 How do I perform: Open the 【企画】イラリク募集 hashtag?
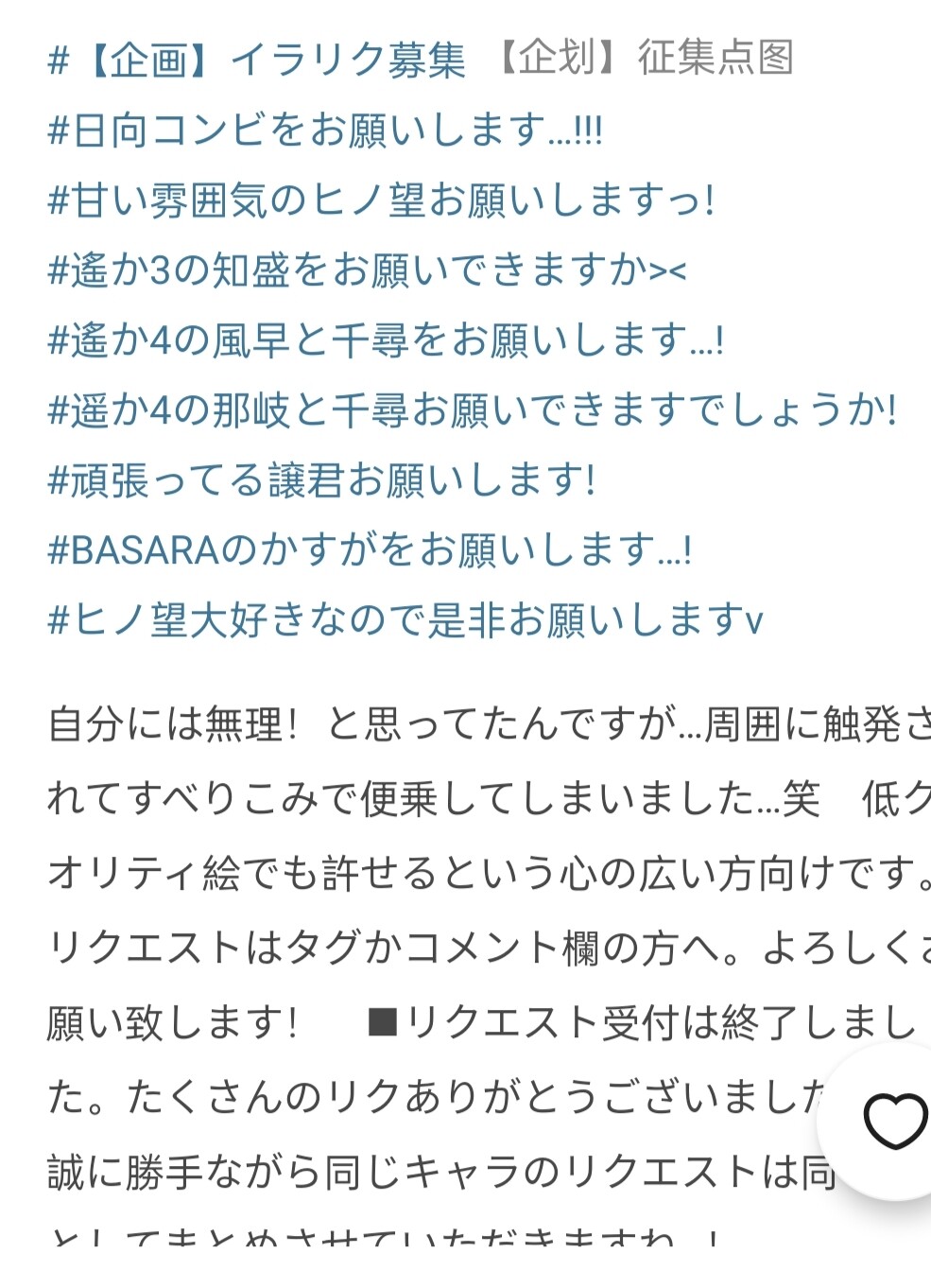click(257, 61)
